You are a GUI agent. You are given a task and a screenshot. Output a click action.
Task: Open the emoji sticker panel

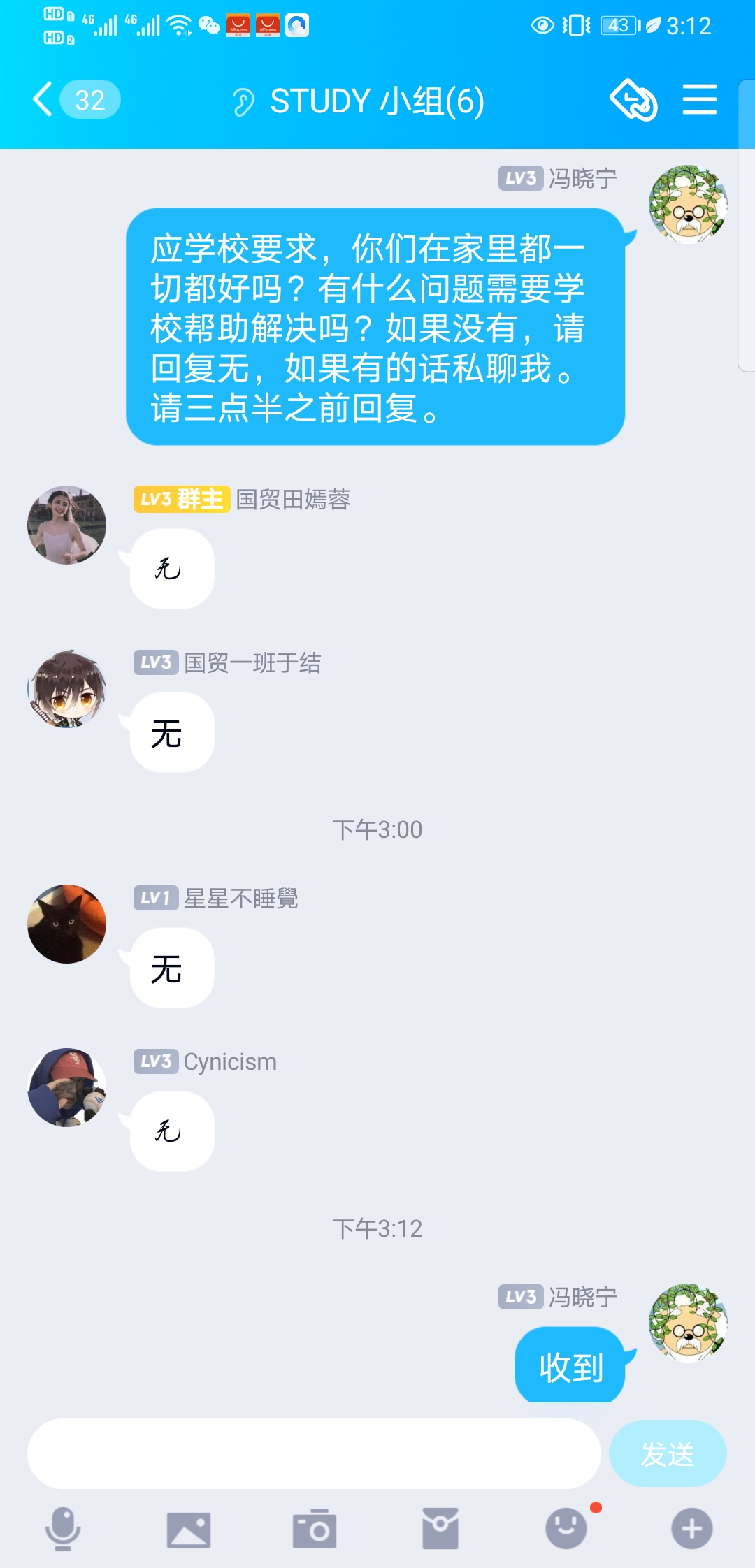click(x=566, y=1528)
